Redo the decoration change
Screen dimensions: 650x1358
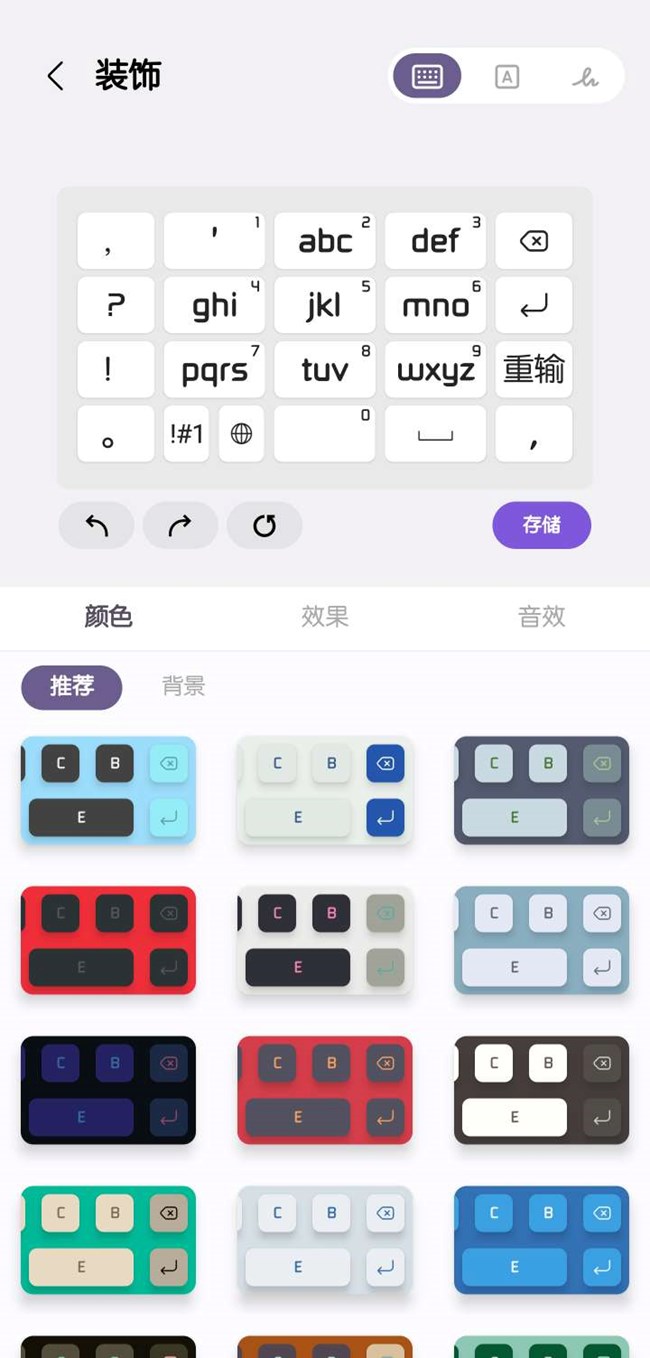click(x=180, y=525)
